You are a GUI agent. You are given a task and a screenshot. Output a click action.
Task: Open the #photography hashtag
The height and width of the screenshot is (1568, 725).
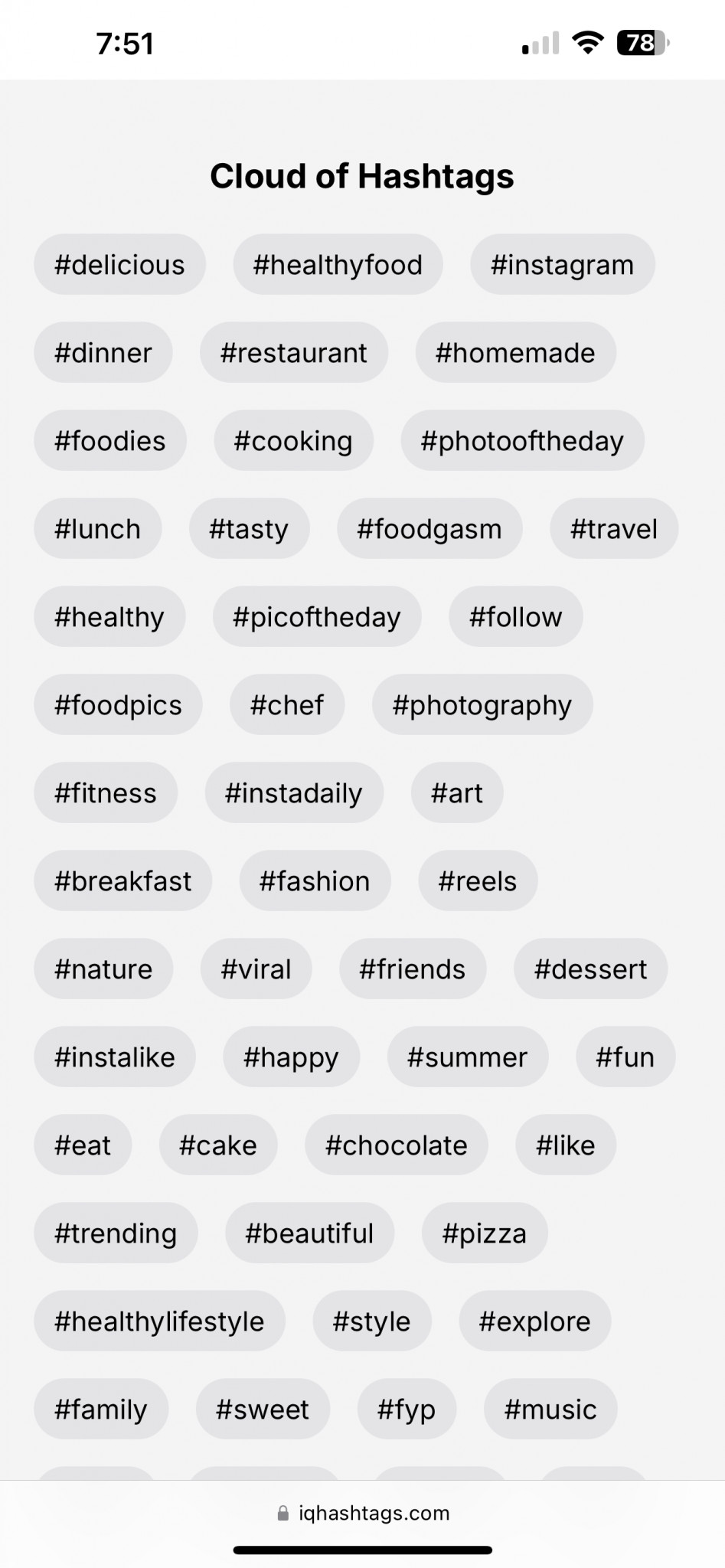coord(482,705)
